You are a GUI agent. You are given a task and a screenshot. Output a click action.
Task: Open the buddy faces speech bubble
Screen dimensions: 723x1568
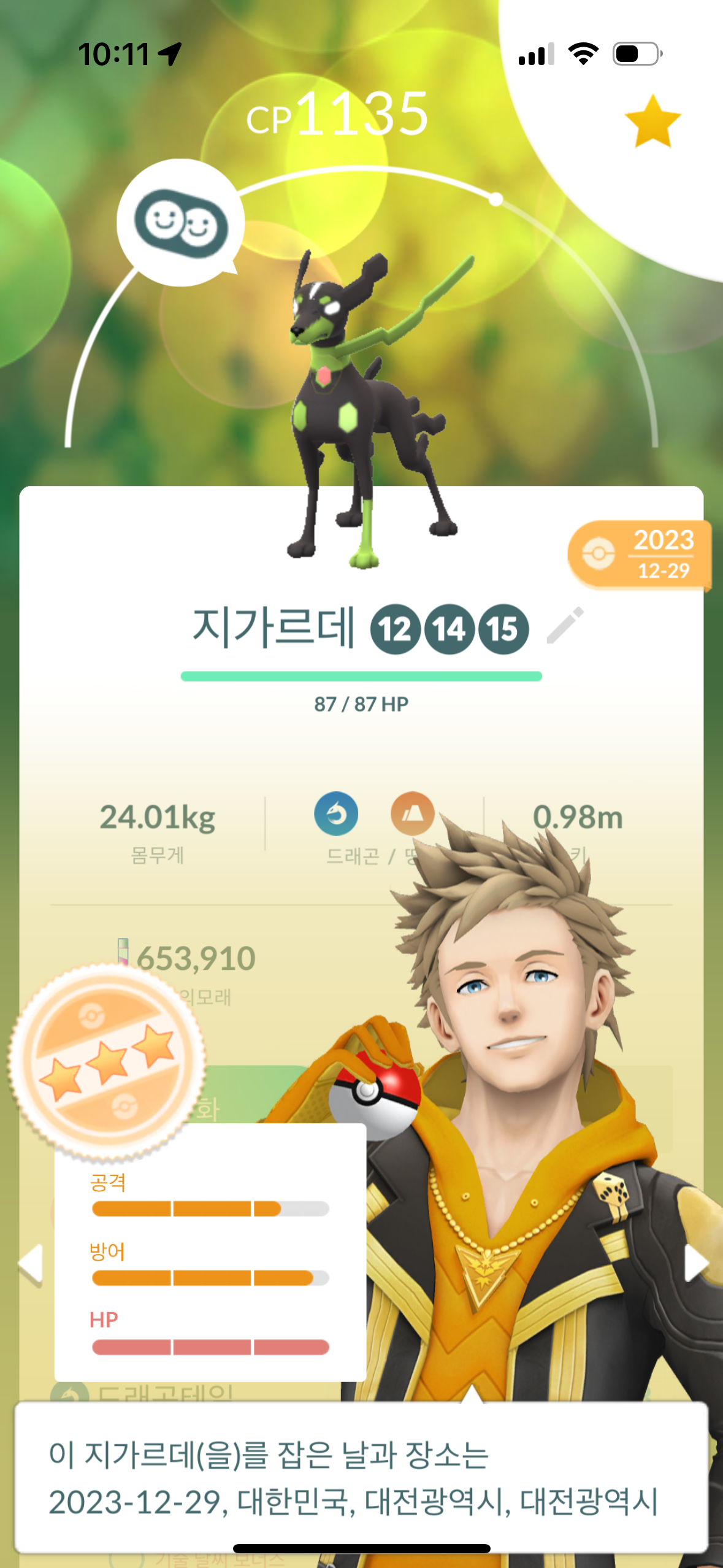(180, 223)
